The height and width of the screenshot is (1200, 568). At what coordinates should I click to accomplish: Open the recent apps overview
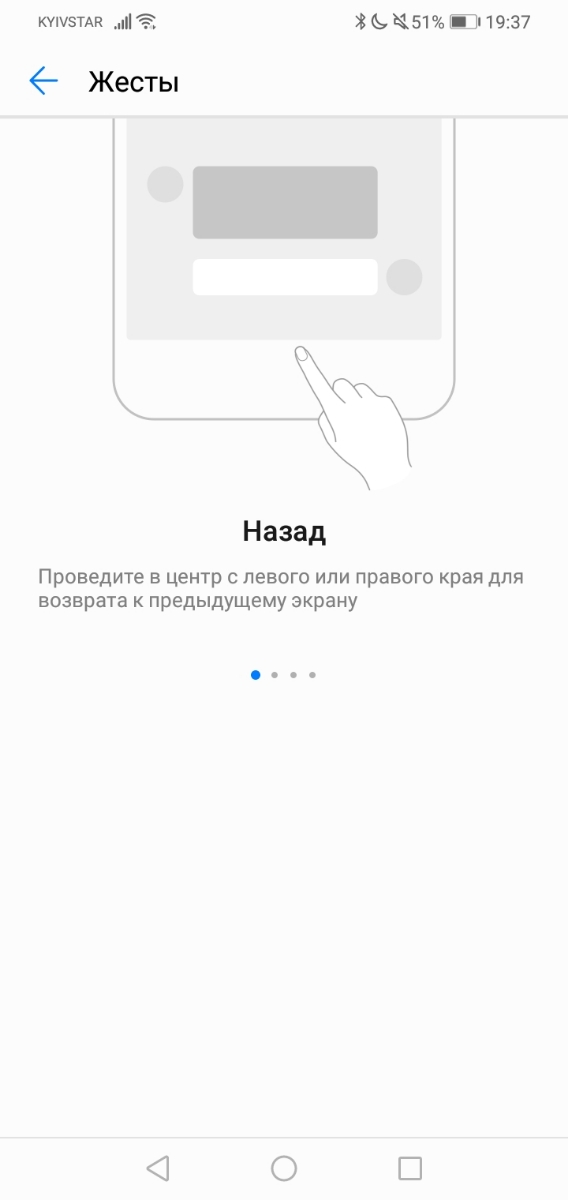[410, 1168]
